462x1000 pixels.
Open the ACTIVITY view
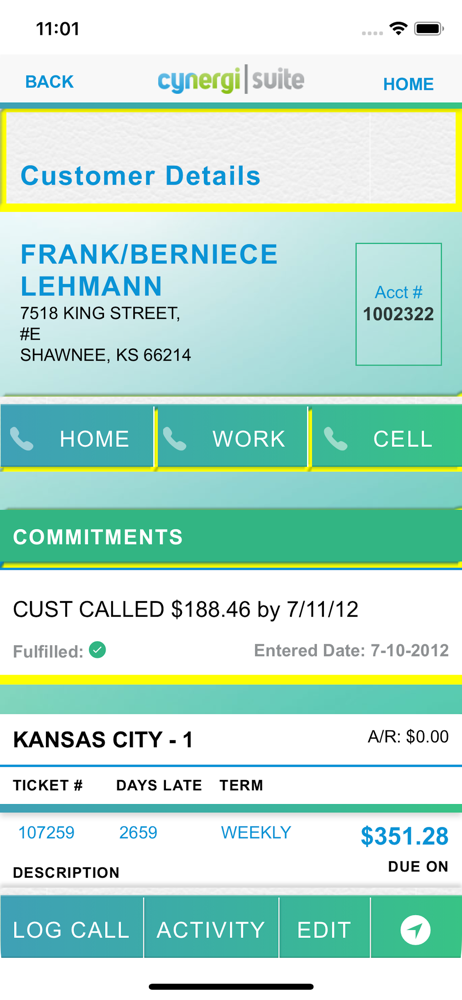point(211,929)
